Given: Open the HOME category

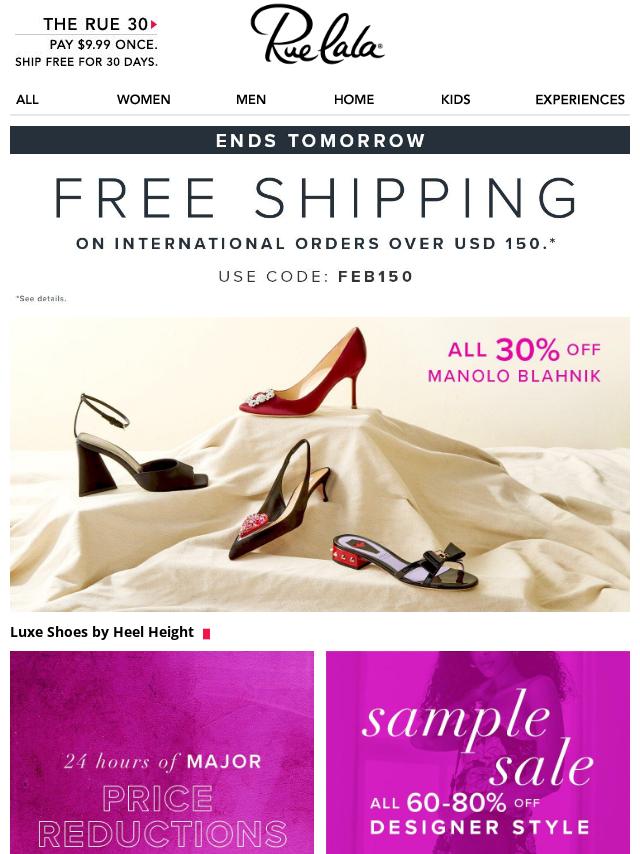Looking at the screenshot, I should click(354, 100).
